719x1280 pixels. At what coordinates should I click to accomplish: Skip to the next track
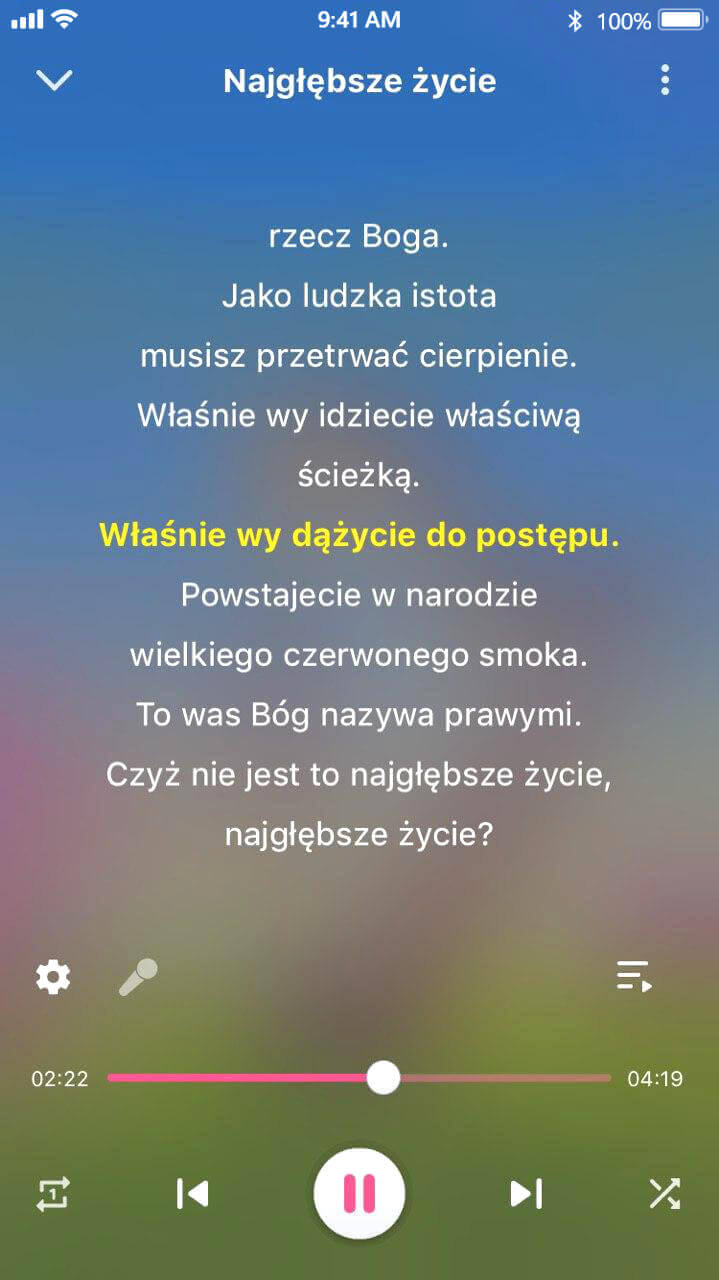pyautogui.click(x=526, y=1193)
